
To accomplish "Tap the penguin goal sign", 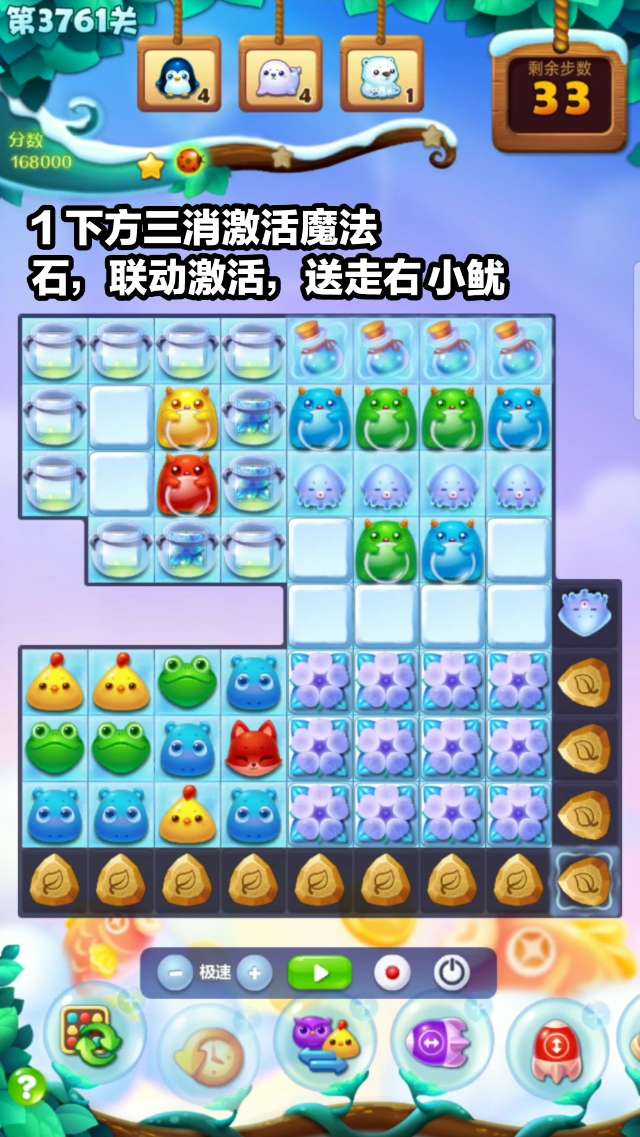I will click(x=179, y=75).
